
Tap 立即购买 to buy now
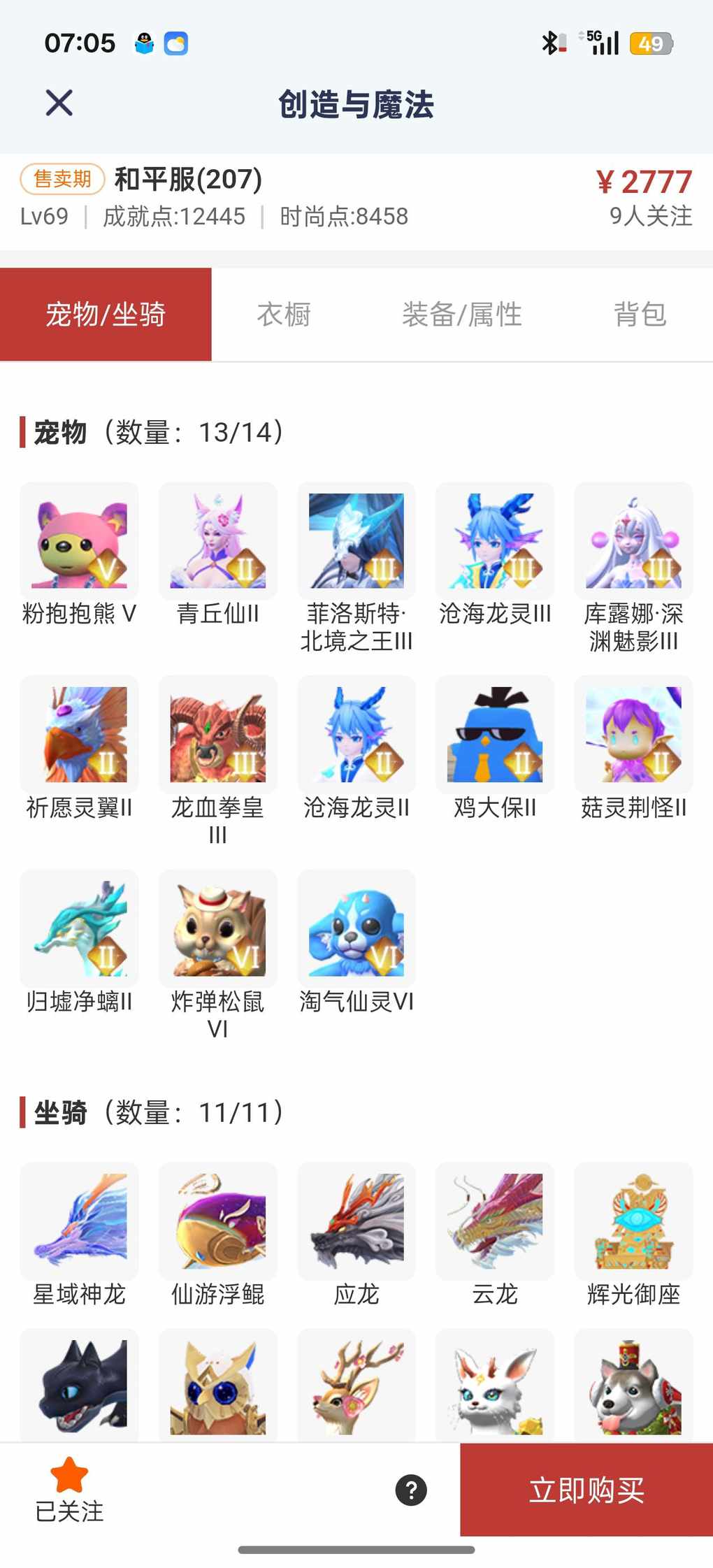pyautogui.click(x=586, y=1489)
